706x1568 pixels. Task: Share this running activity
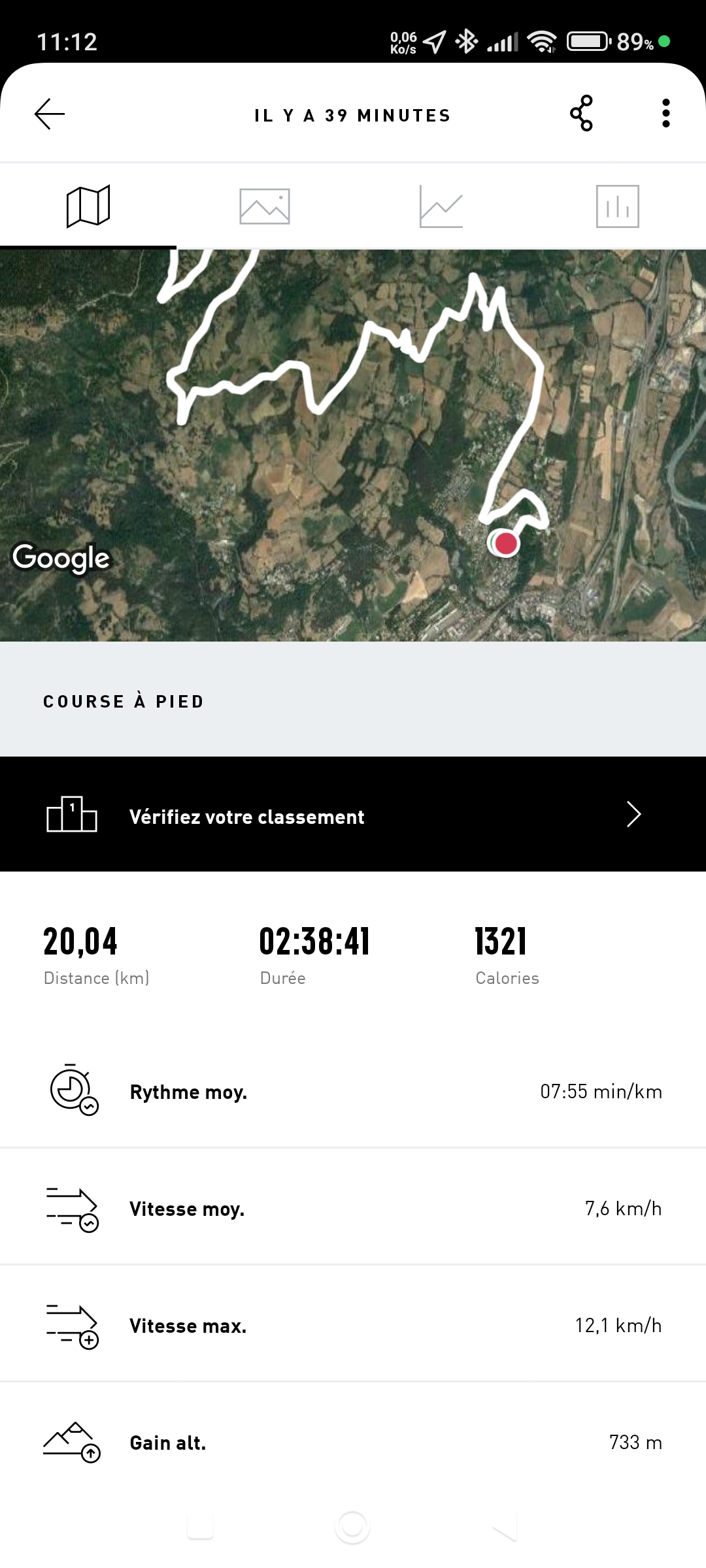(581, 114)
